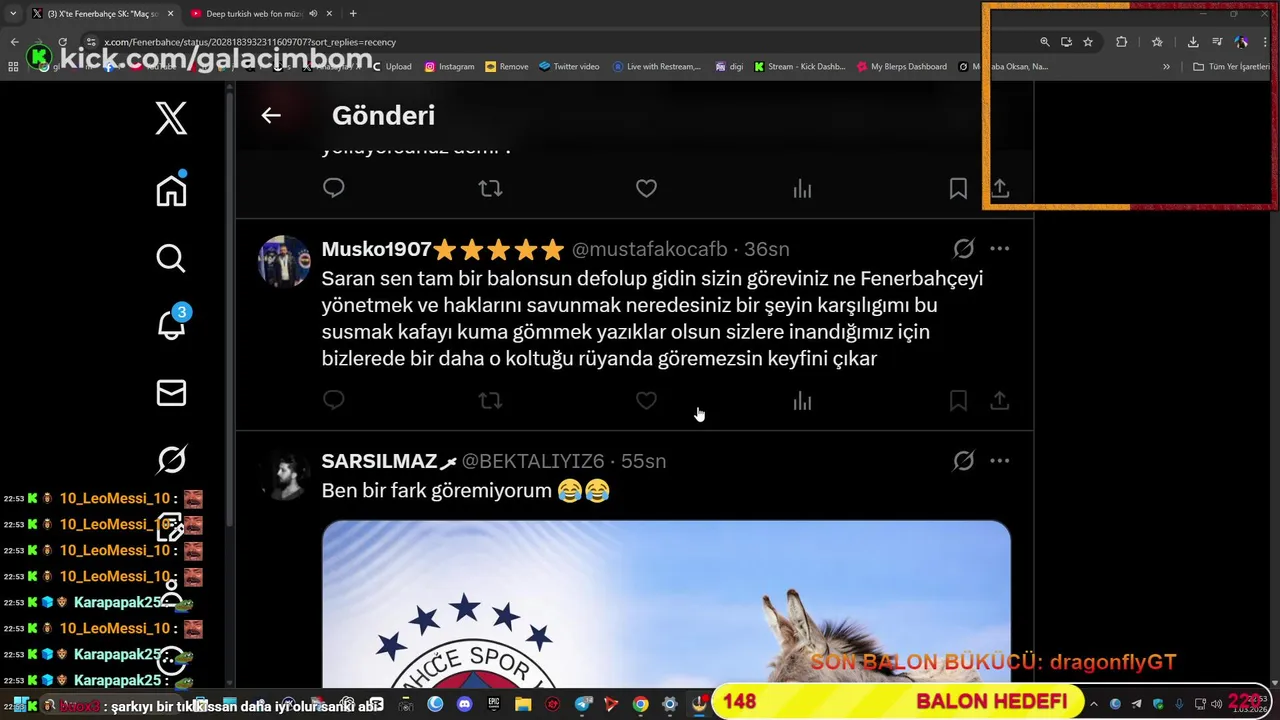This screenshot has width=1280, height=720.
Task: Open overflow menu on Musko1907's post
Action: [x=999, y=248]
